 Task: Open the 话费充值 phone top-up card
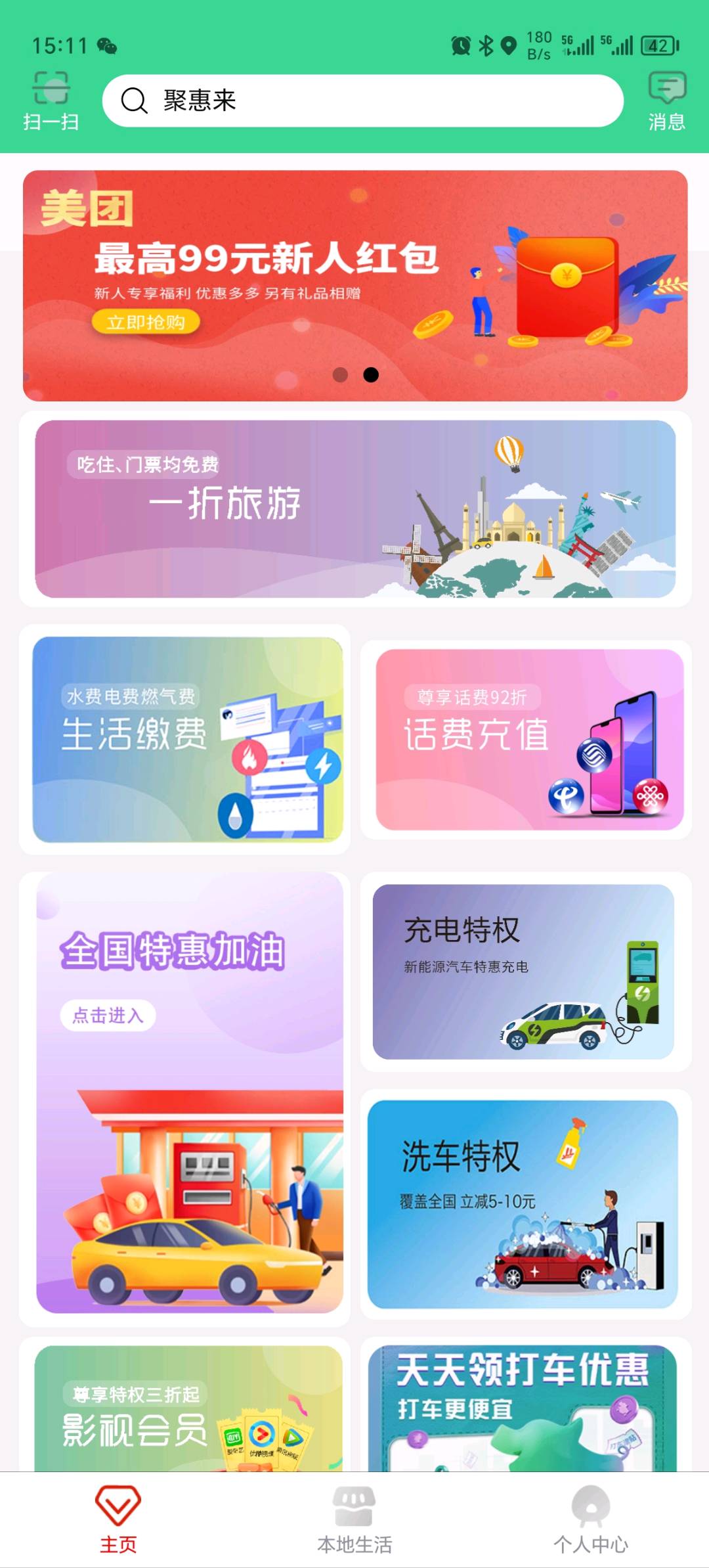(529, 739)
